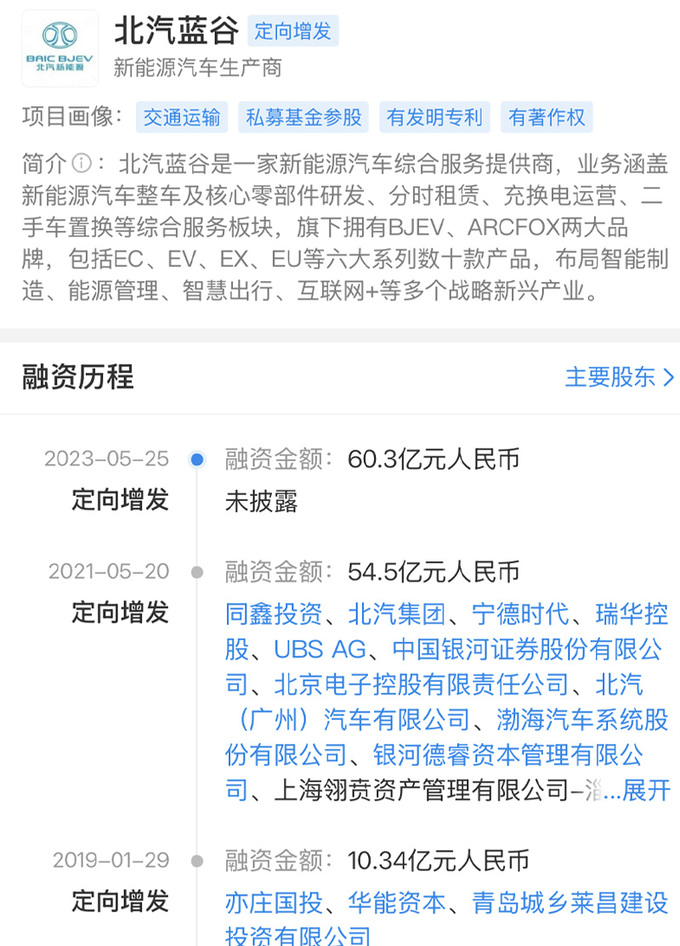View investor 宁德时代
The image size is (680, 946).
520,613
